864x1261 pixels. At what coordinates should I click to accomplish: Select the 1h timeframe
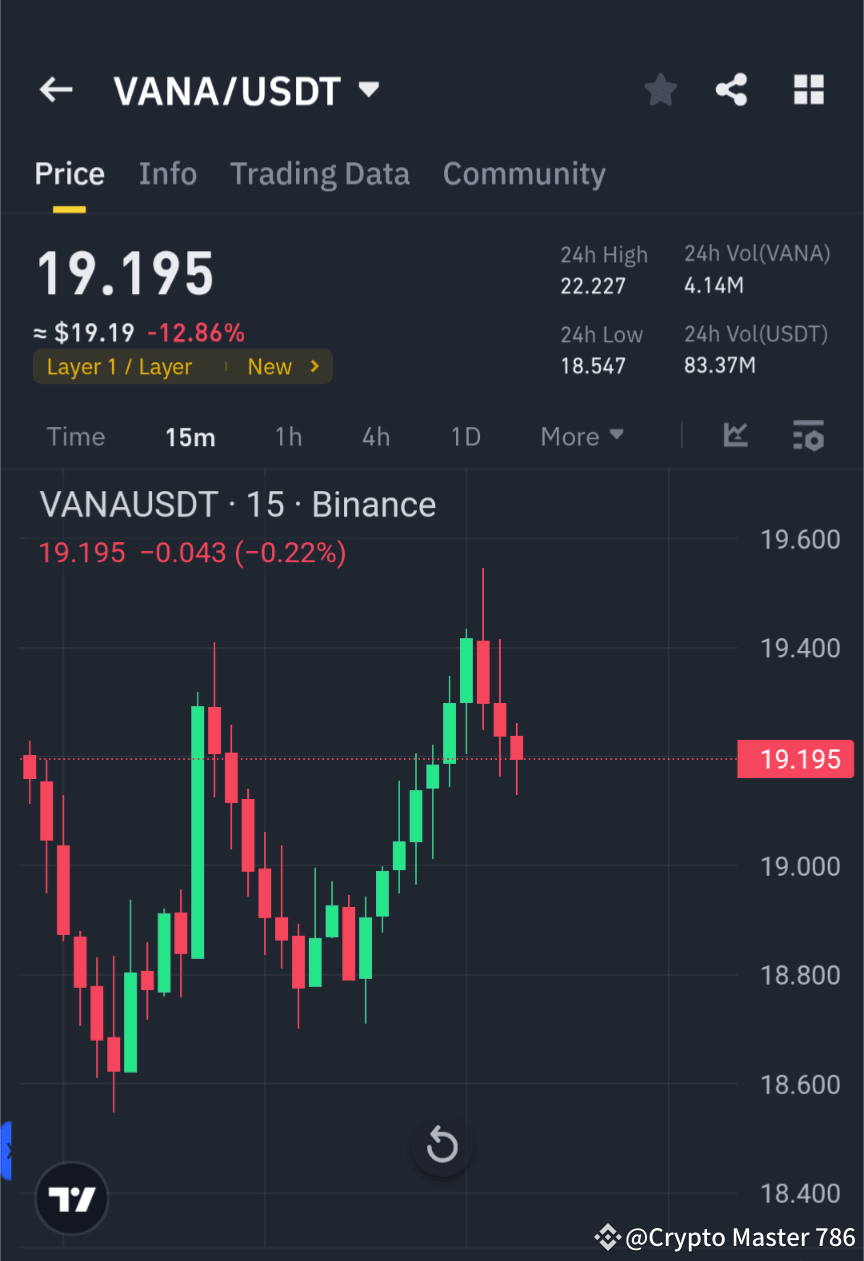288,436
